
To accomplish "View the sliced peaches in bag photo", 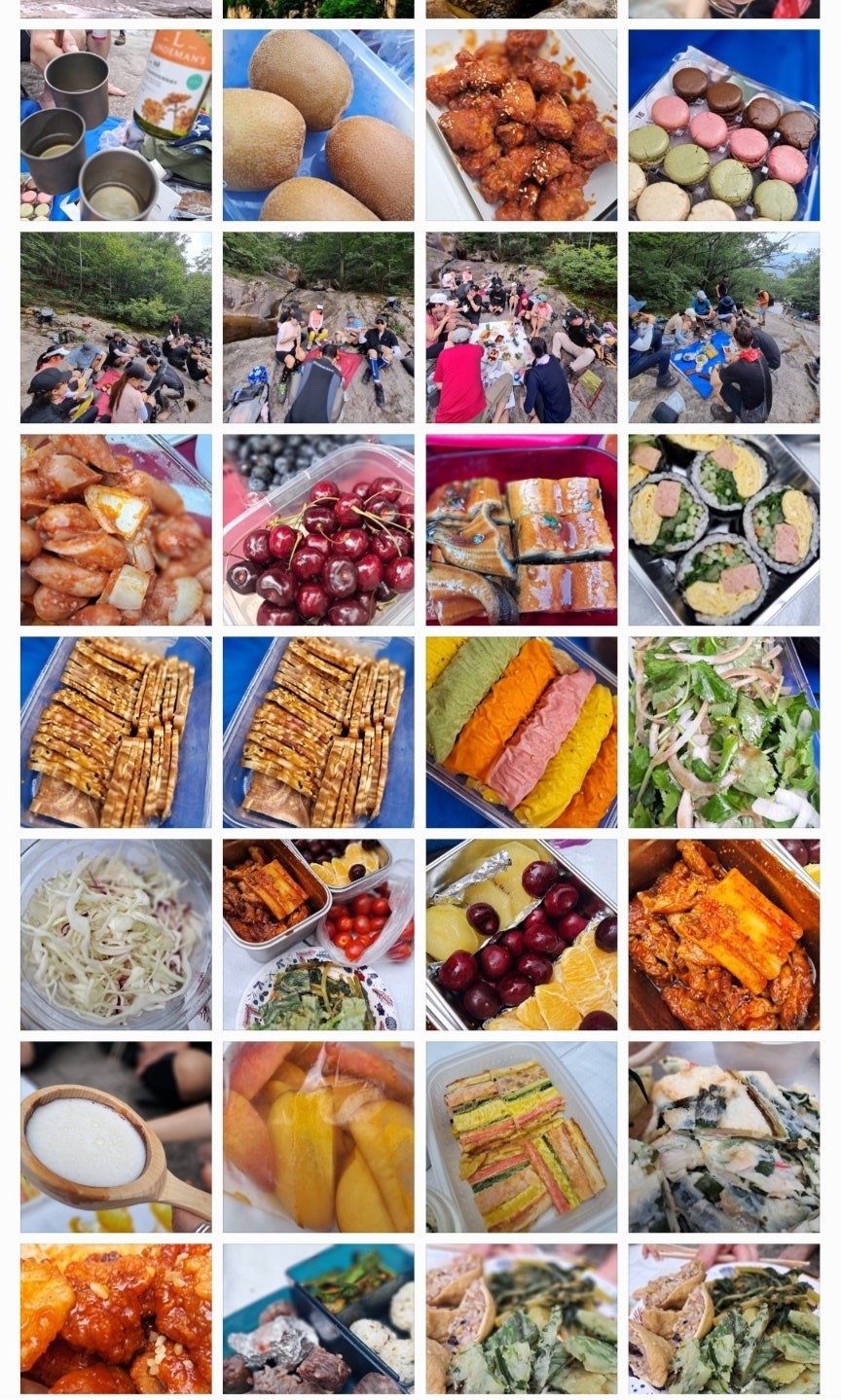I will pos(318,1137).
